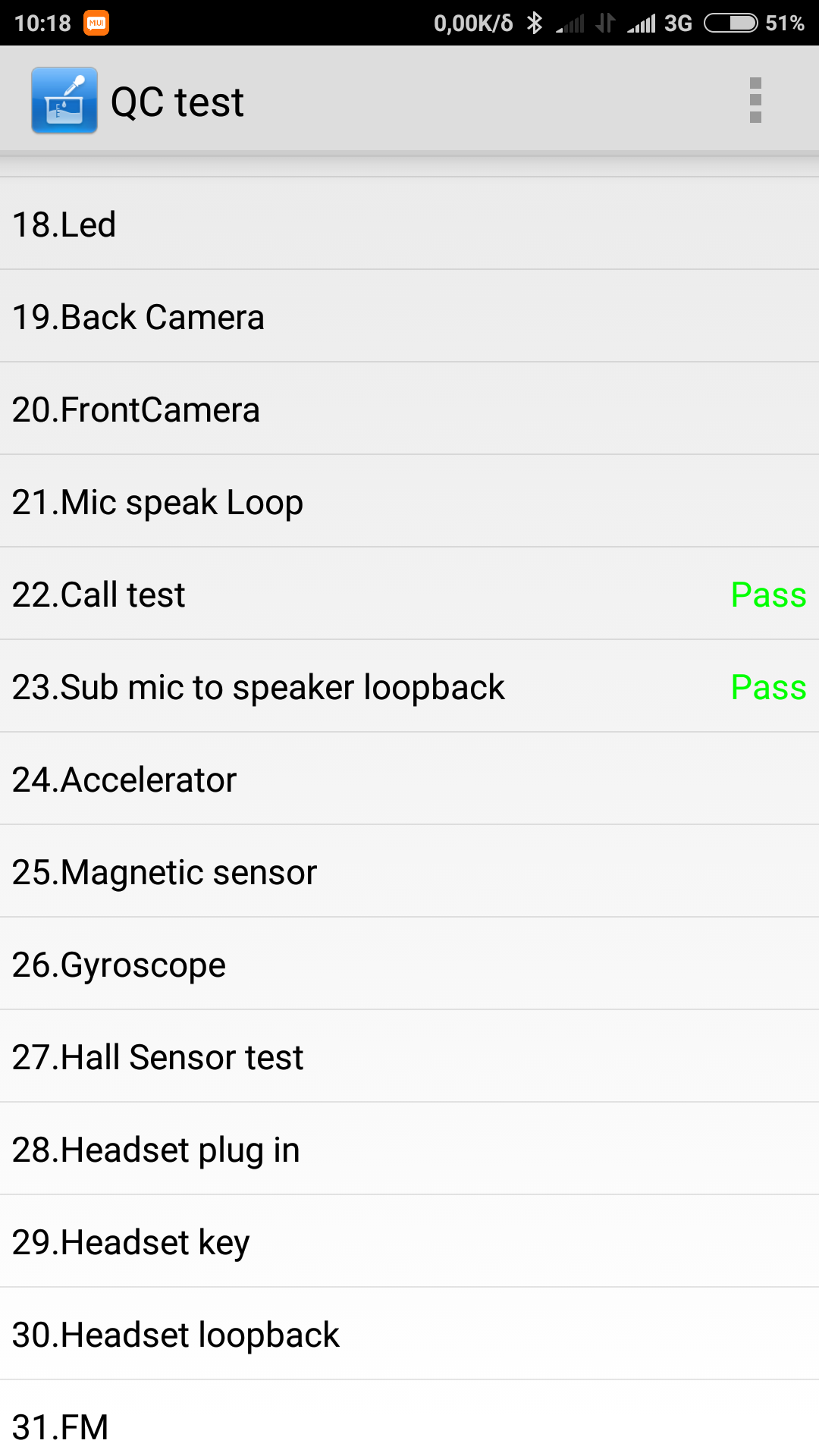Viewport: 819px width, 1456px height.
Task: Open the 19.Back Camera test
Action: tap(409, 317)
